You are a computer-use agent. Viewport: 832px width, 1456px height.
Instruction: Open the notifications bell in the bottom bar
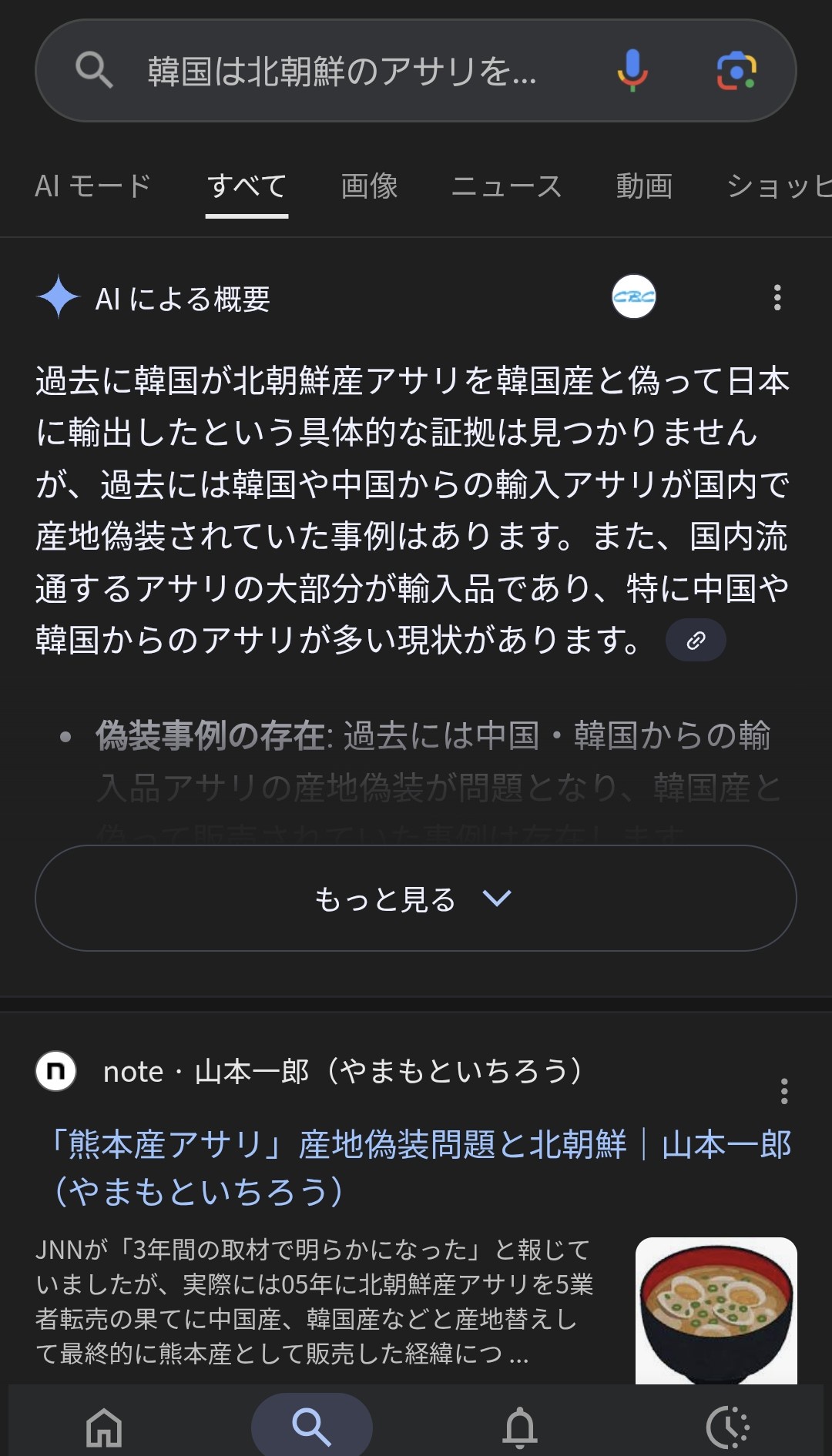click(520, 1427)
